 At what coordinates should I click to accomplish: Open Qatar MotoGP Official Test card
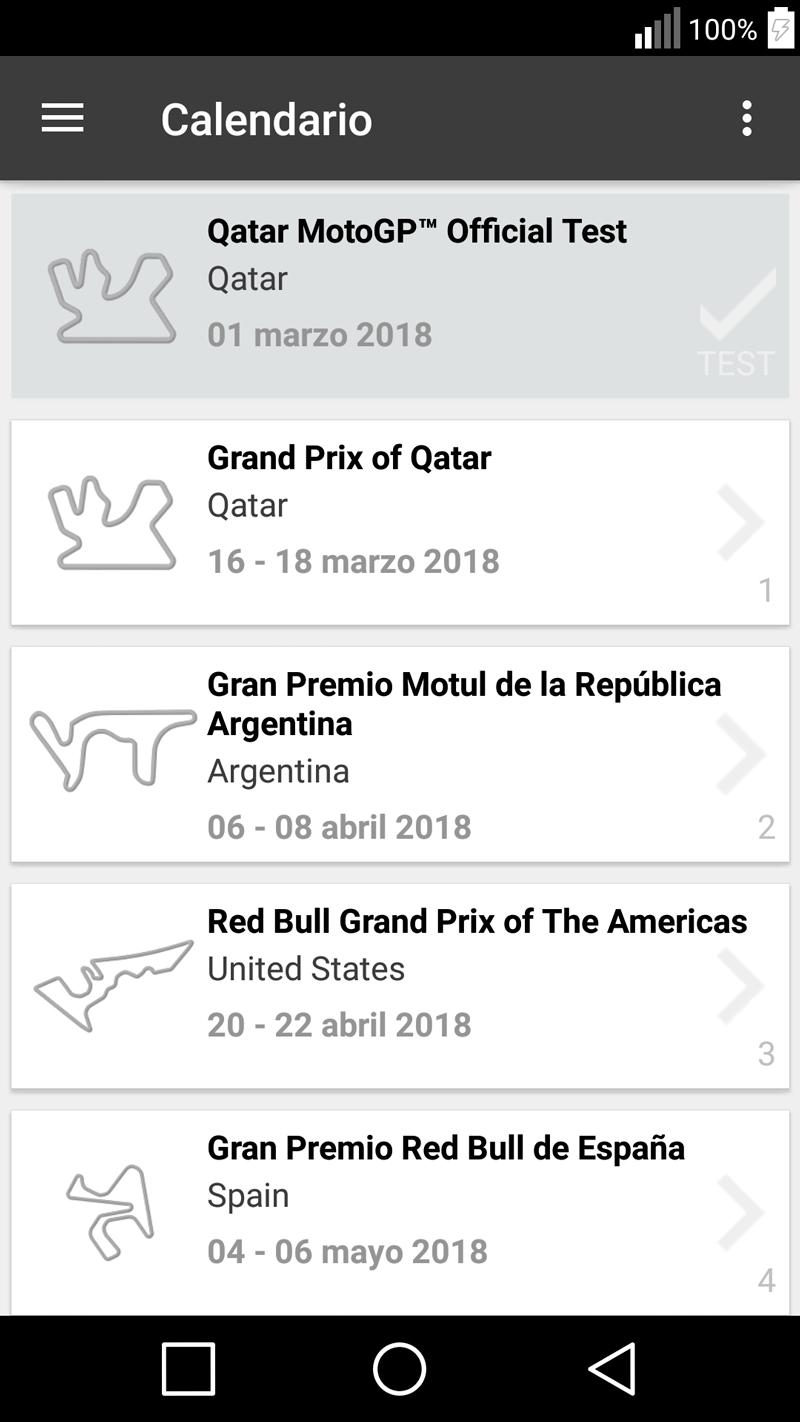pos(400,295)
